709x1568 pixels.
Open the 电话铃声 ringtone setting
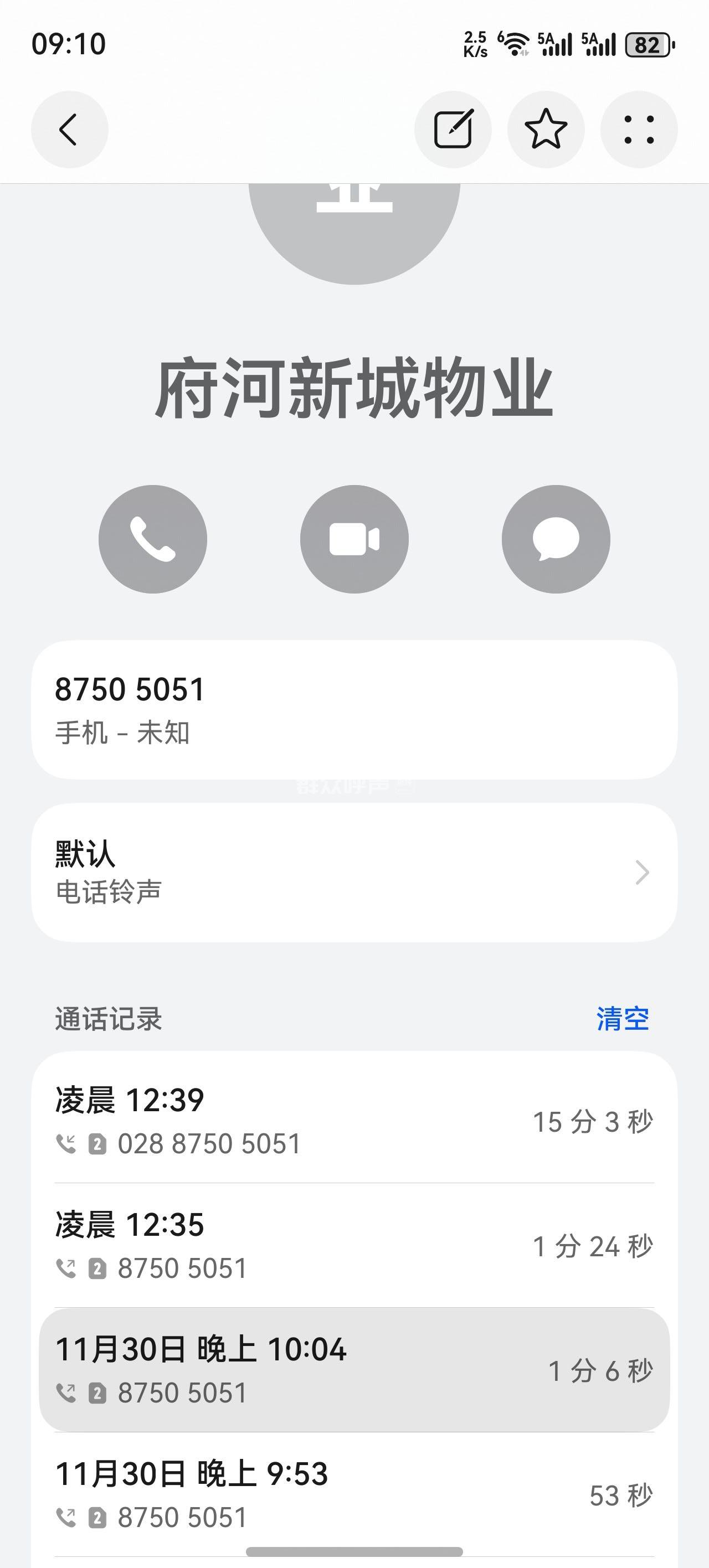tap(354, 872)
